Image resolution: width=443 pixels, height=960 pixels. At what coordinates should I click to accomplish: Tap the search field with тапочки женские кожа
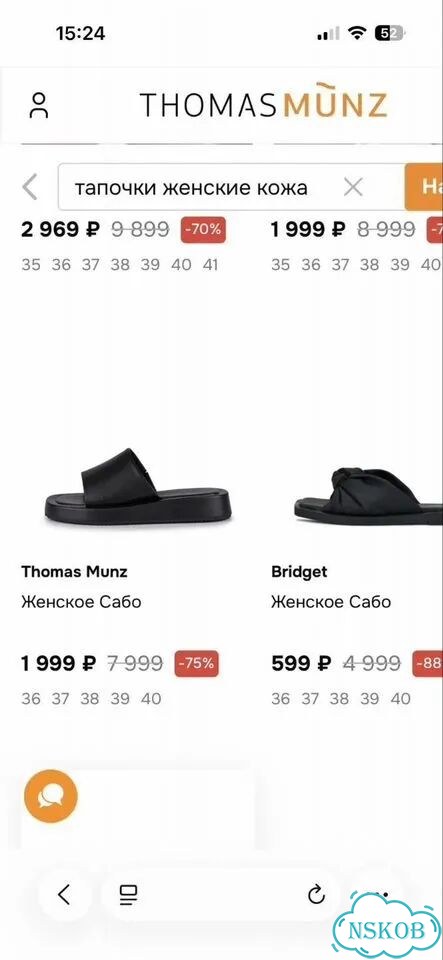tap(231, 187)
